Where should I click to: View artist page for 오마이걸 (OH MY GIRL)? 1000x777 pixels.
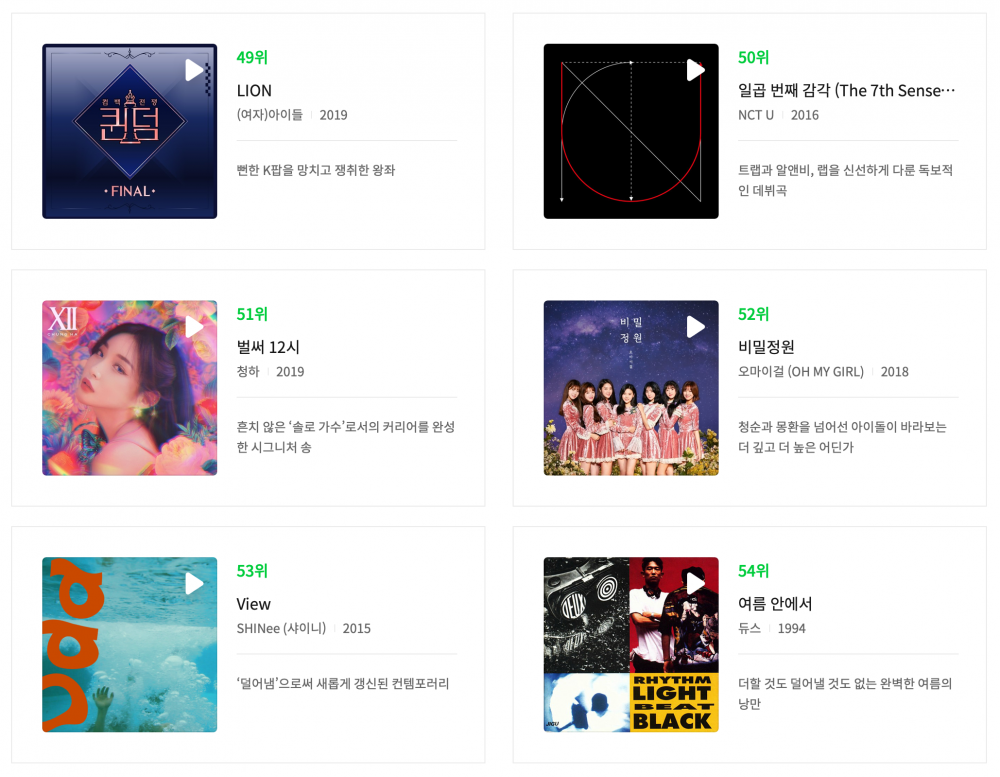[x=801, y=372]
